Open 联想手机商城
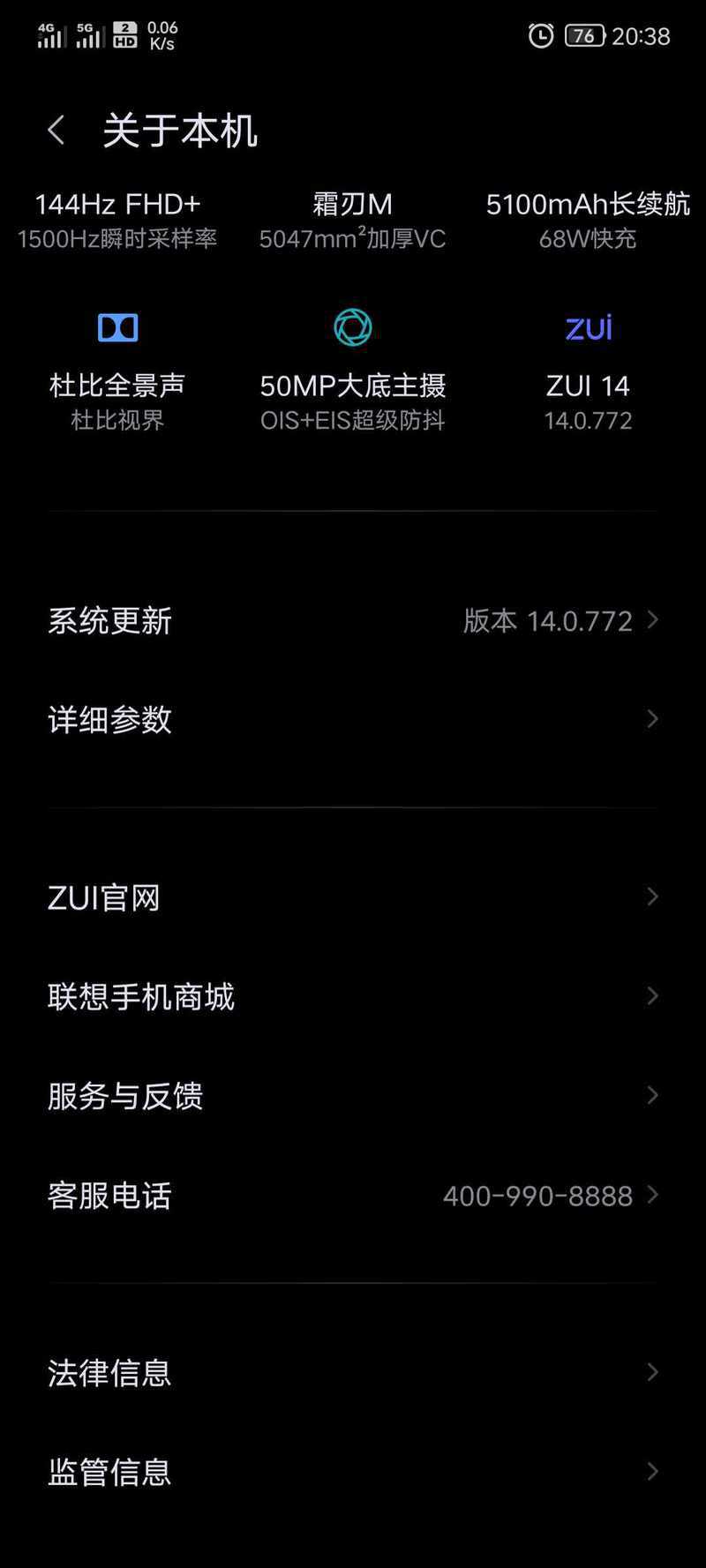 click(x=353, y=996)
